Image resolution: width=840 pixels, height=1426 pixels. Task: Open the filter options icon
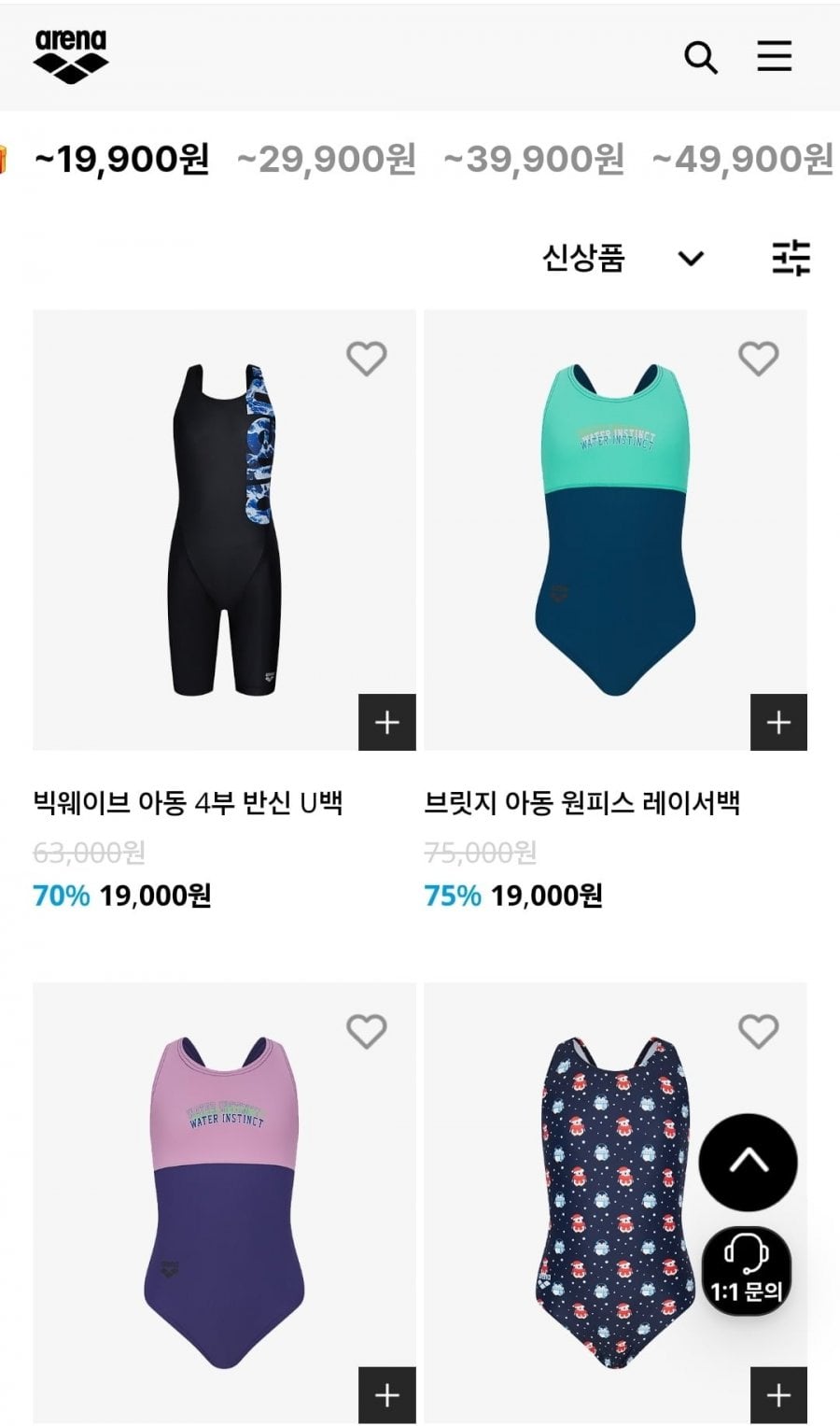click(791, 258)
